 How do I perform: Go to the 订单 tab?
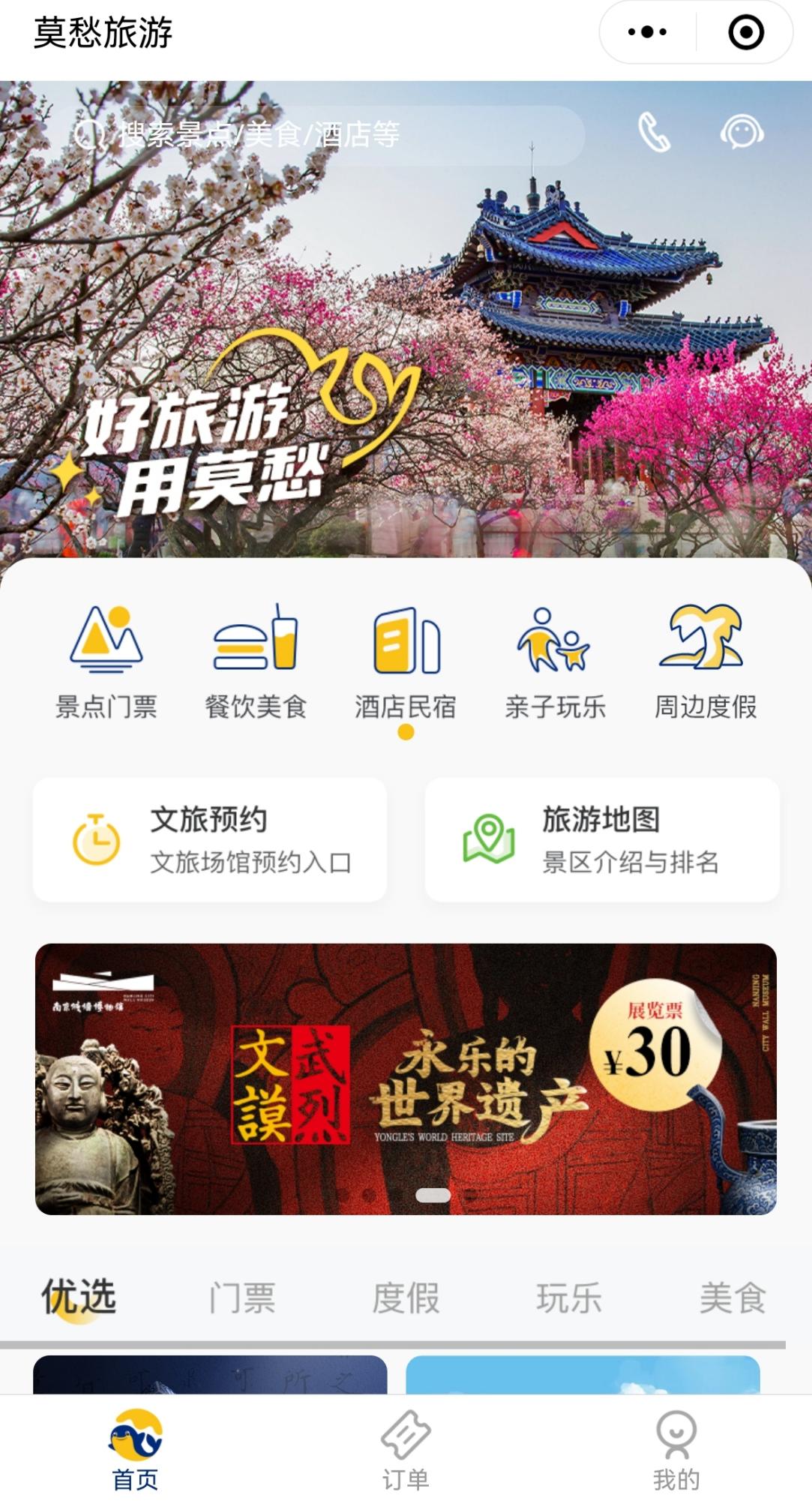click(x=406, y=1450)
